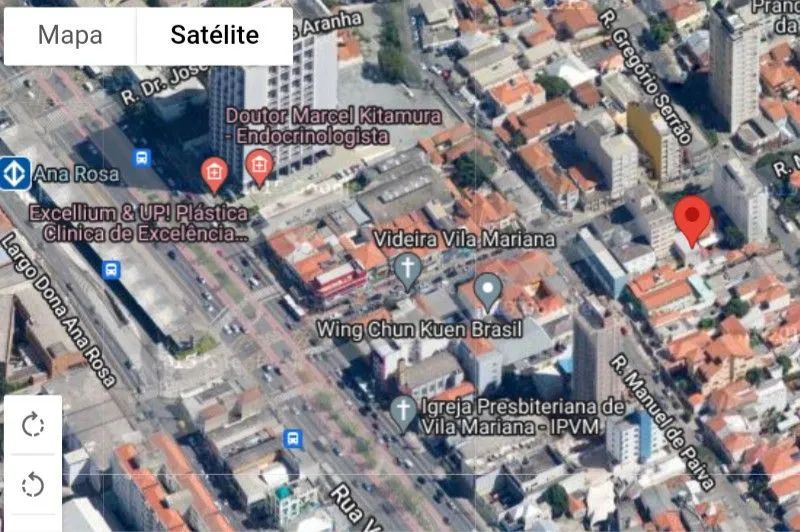Open the Ana Rosa metro station marker
Screen dimensions: 800x532
(x=14, y=173)
